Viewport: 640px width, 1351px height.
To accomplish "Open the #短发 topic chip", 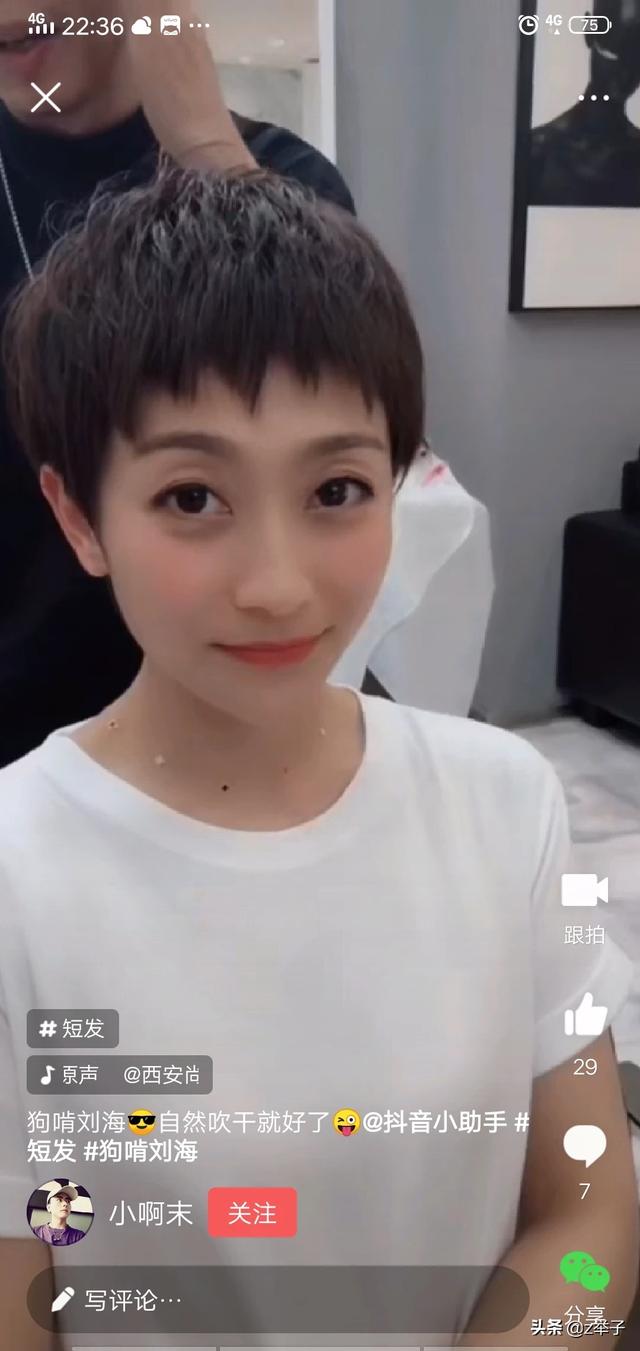I will [x=73, y=1028].
